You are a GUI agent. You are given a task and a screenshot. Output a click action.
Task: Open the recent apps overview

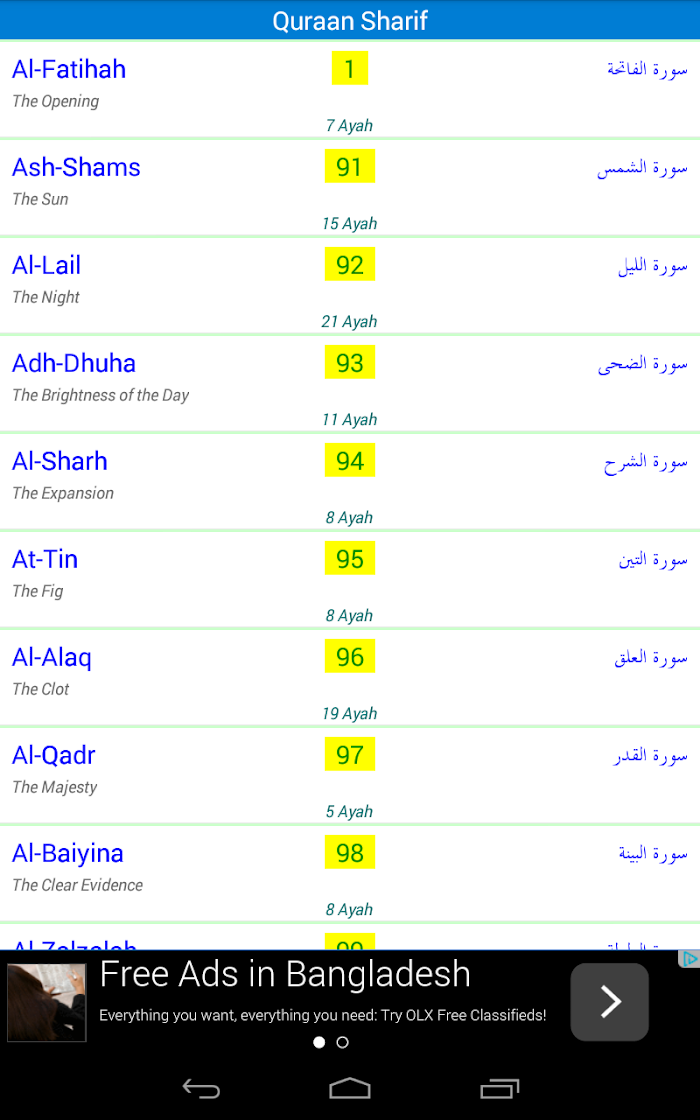tap(499, 1089)
